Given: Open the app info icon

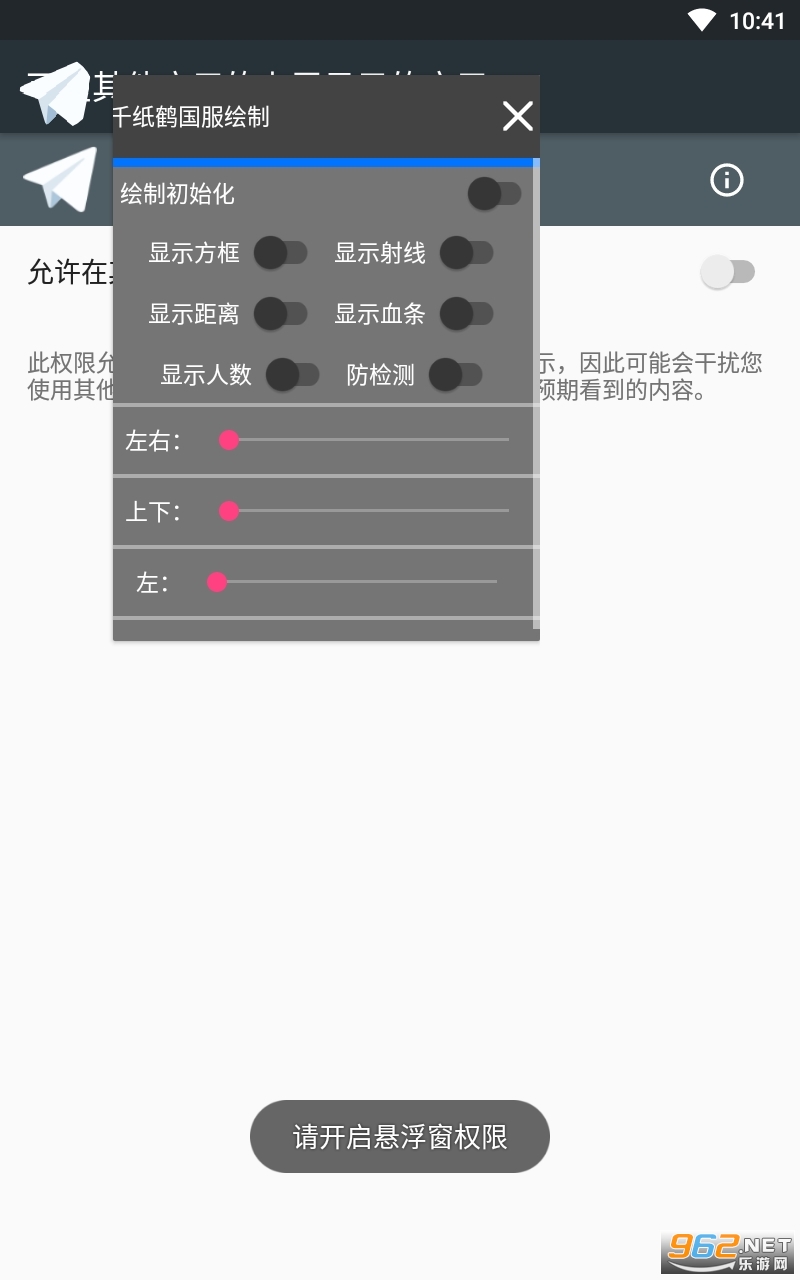Looking at the screenshot, I should pyautogui.click(x=727, y=180).
